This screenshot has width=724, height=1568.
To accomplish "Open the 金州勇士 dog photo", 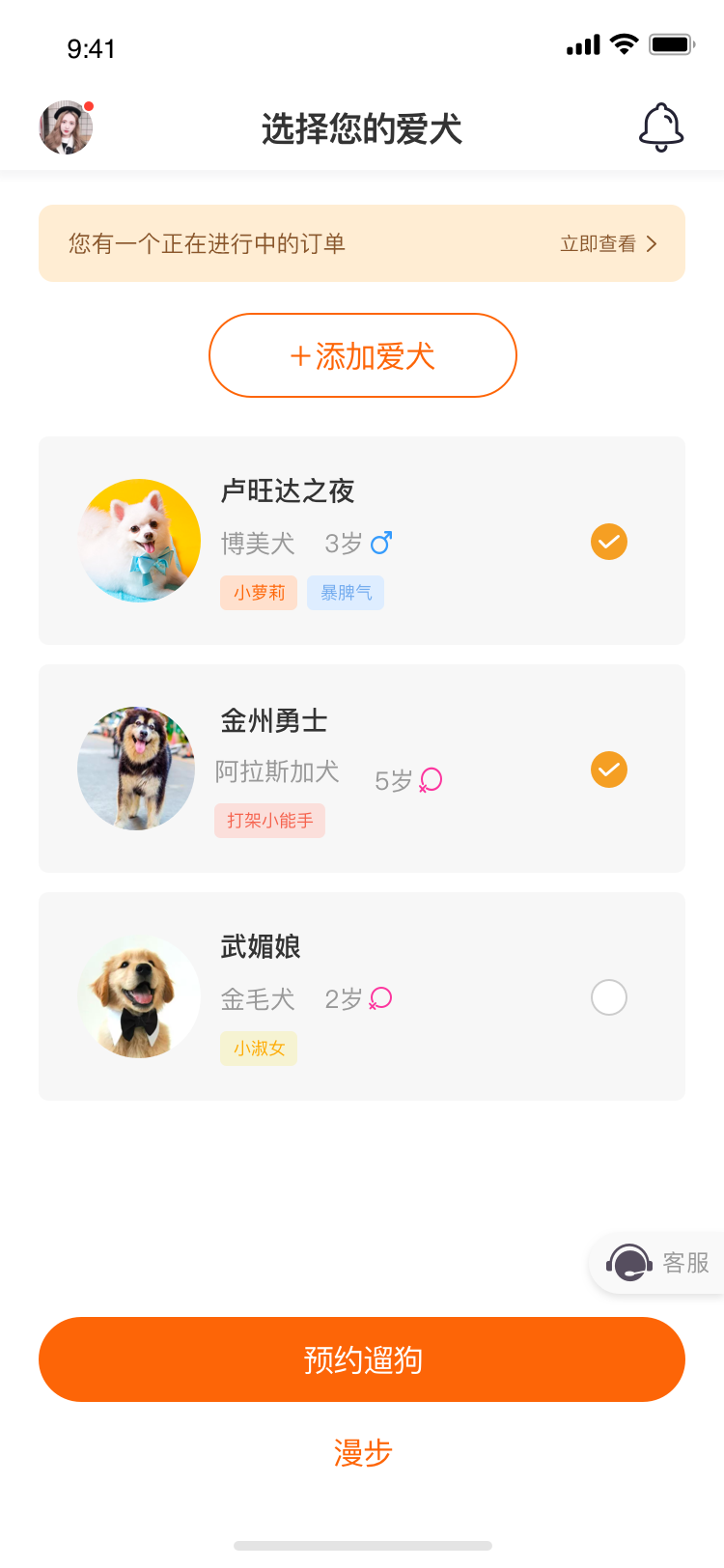I will [136, 768].
